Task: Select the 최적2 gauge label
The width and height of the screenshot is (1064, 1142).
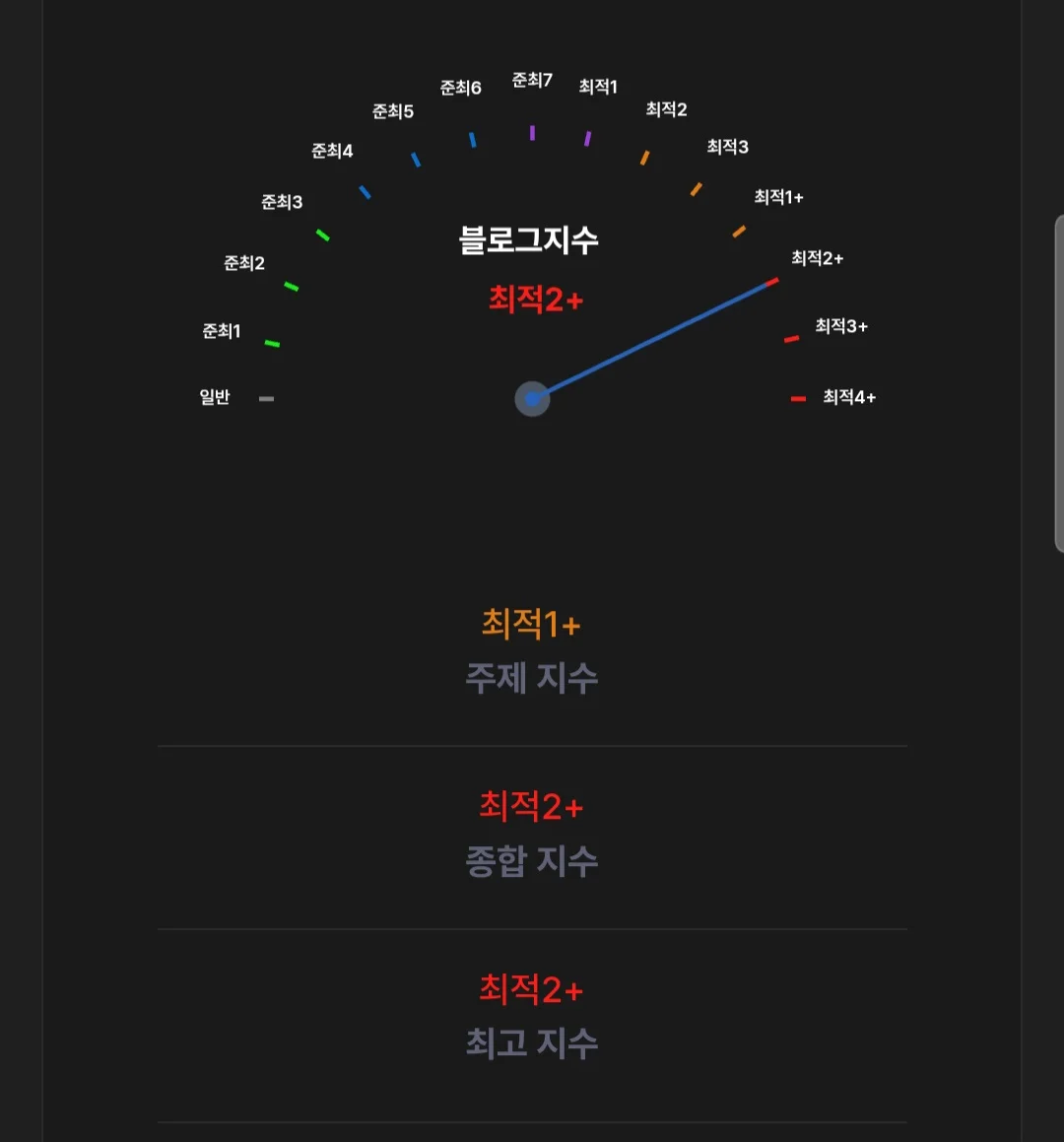Action: pyautogui.click(x=665, y=109)
